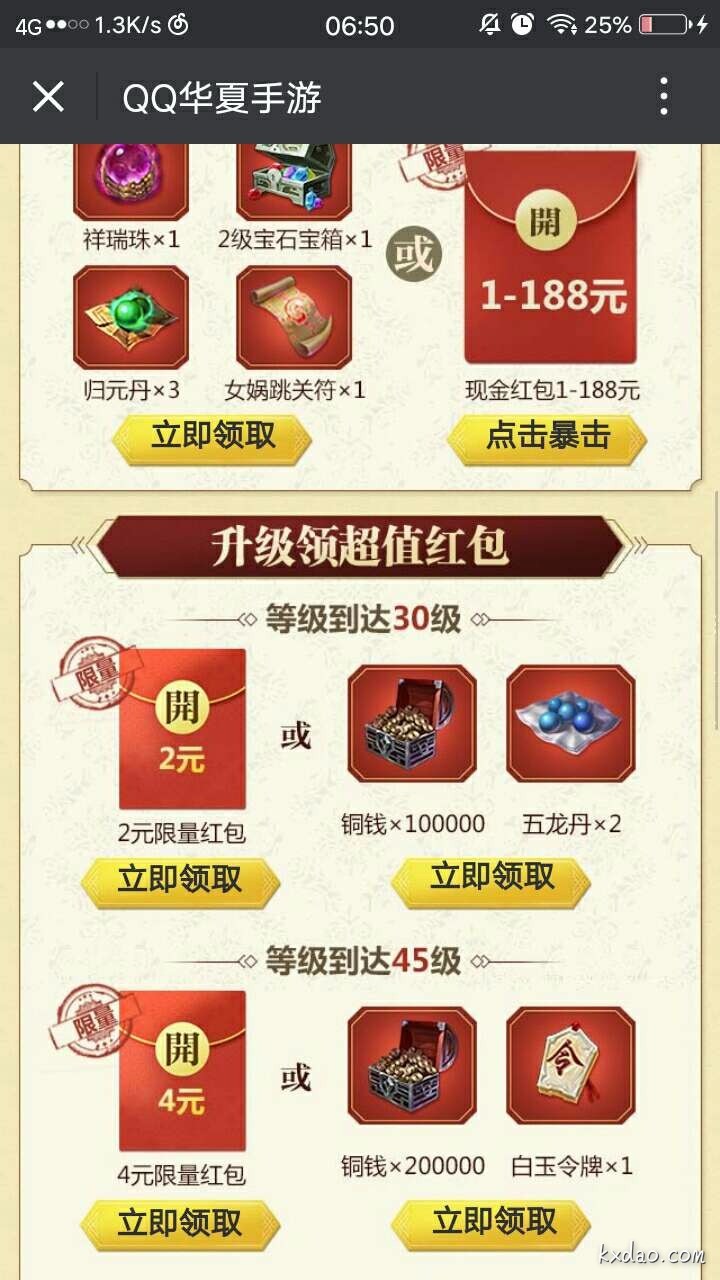
Task: Open the three-dot overflow menu
Action: [x=664, y=97]
